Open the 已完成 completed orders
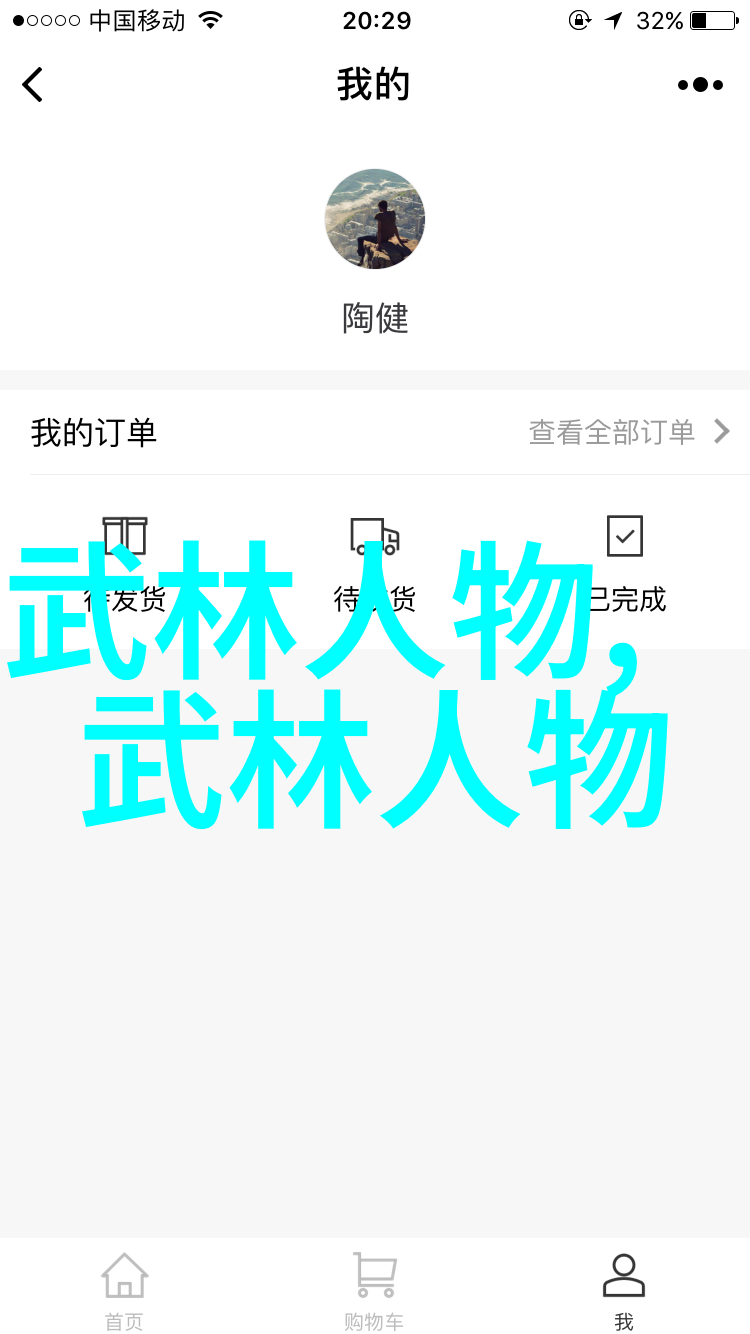750x1334 pixels. pyautogui.click(x=625, y=562)
